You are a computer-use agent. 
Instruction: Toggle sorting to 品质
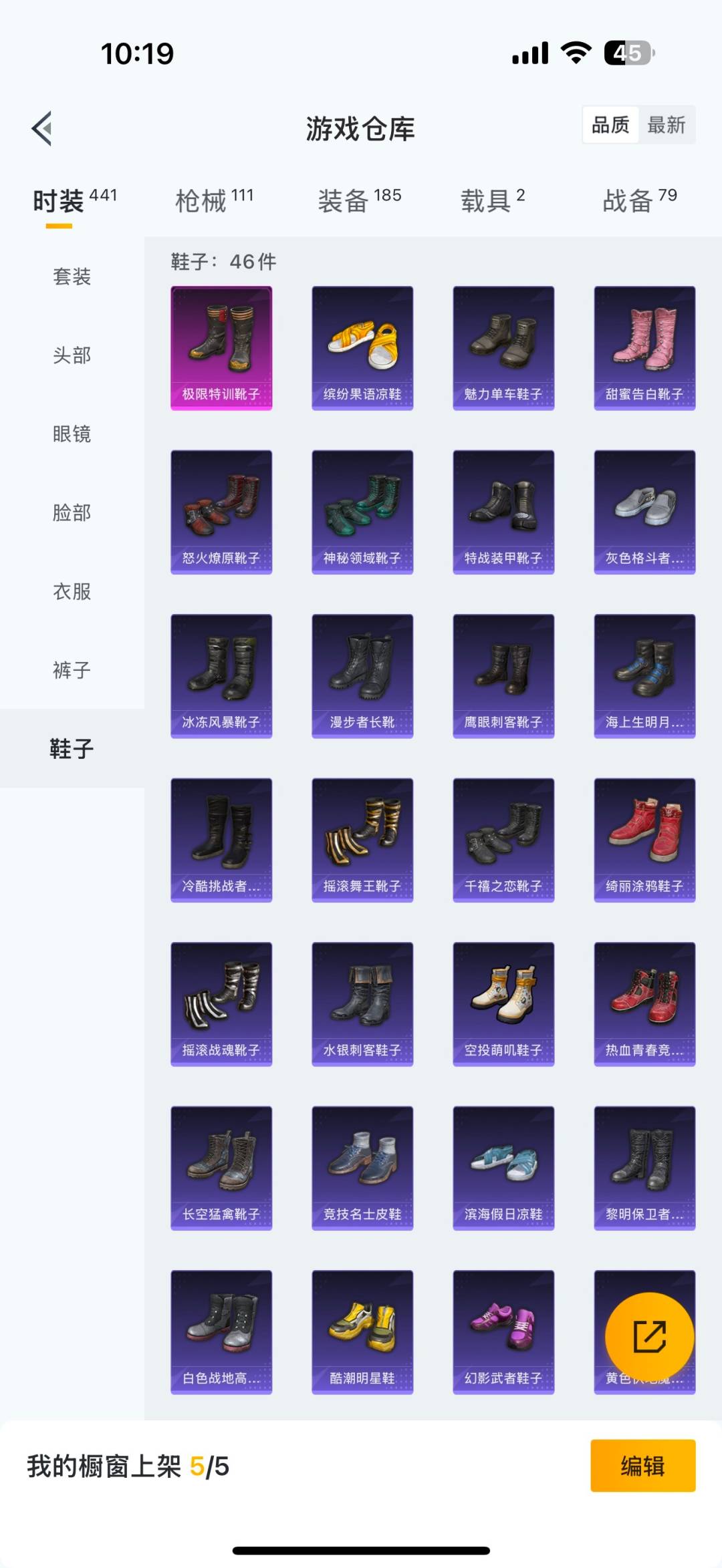point(609,125)
